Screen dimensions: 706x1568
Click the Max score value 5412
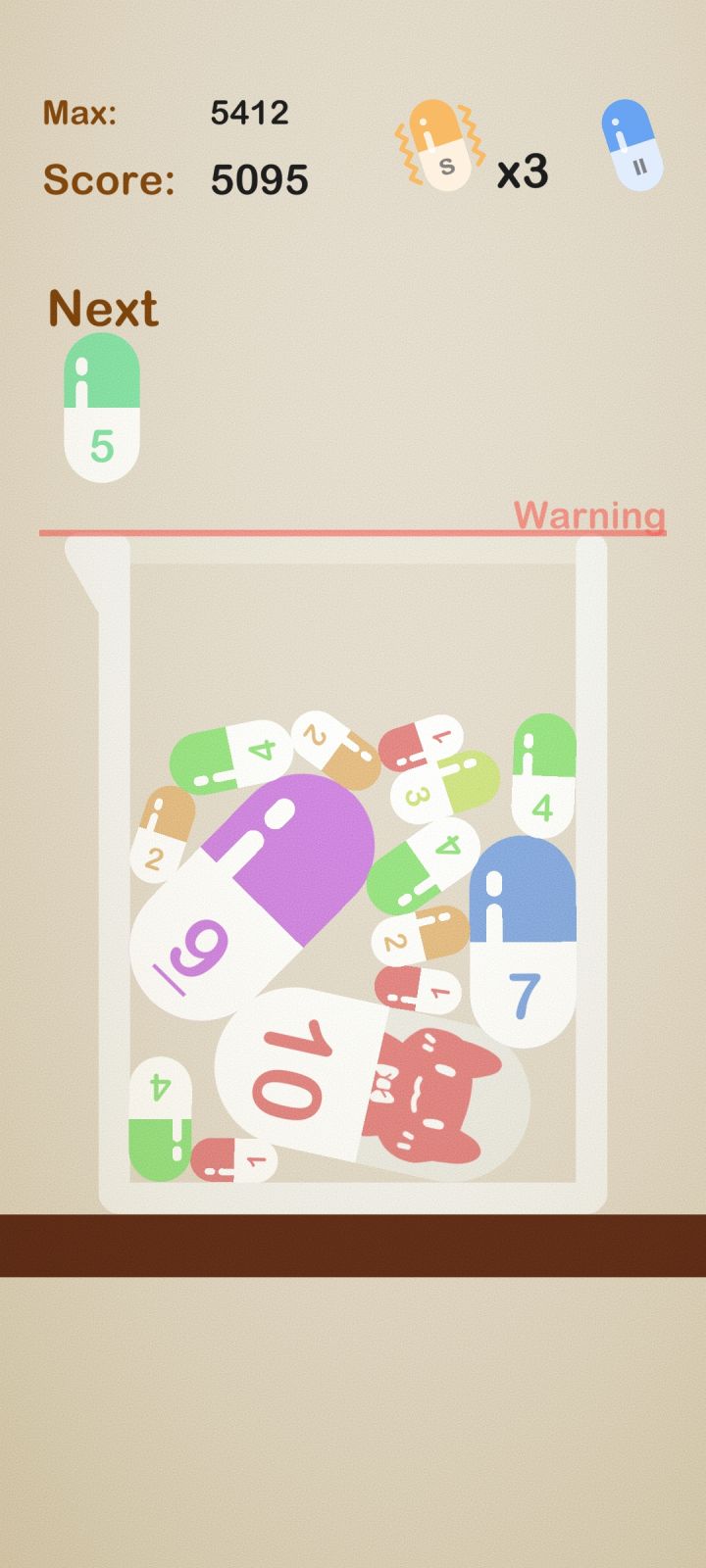pos(253,113)
